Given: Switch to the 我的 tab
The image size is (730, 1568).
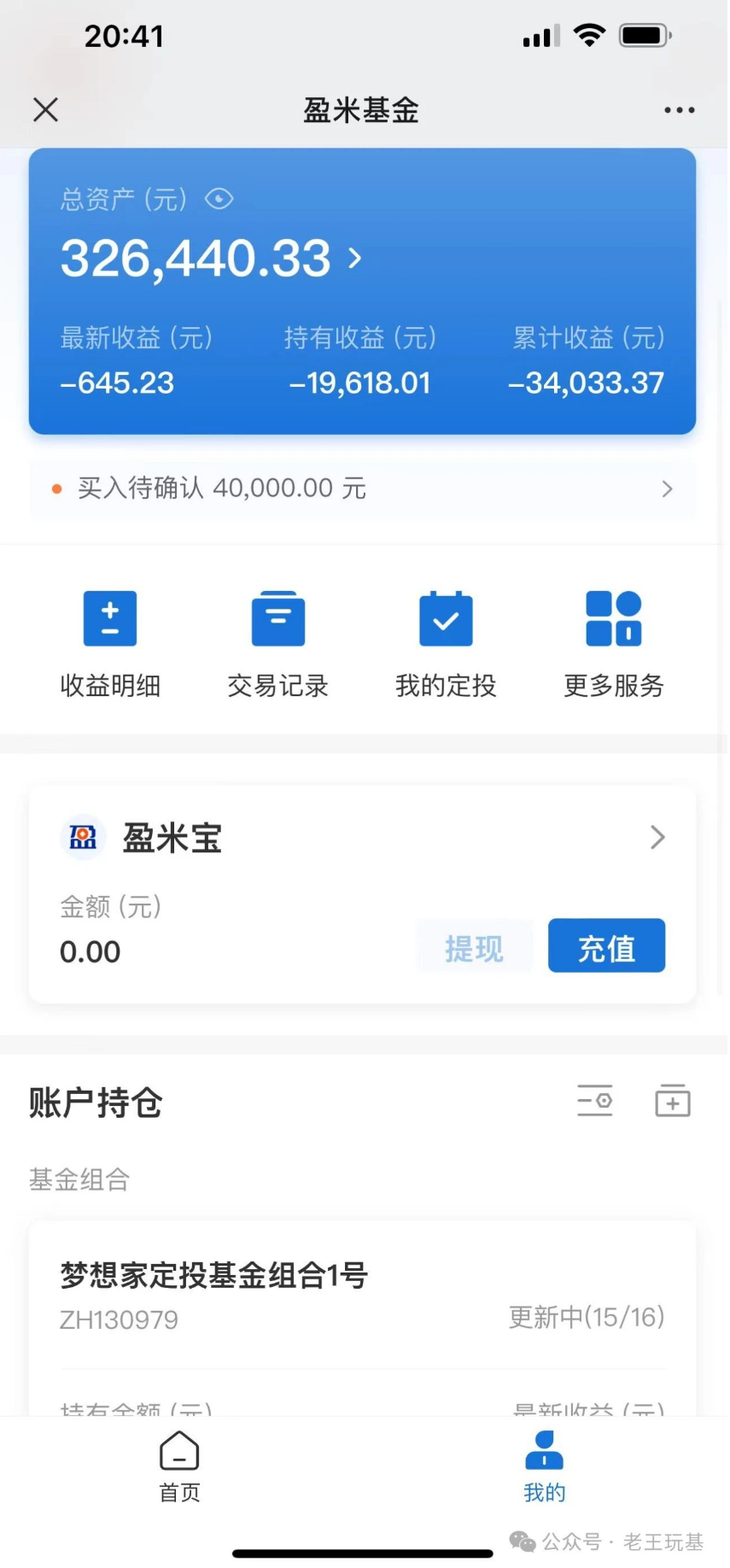Looking at the screenshot, I should 545,1466.
